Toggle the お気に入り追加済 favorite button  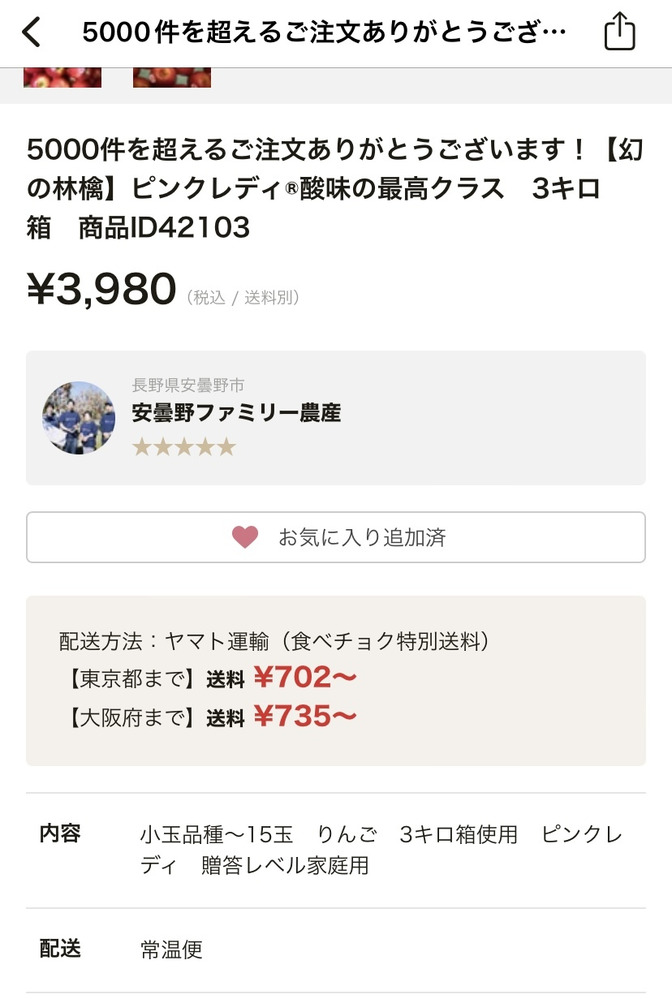tap(335, 537)
